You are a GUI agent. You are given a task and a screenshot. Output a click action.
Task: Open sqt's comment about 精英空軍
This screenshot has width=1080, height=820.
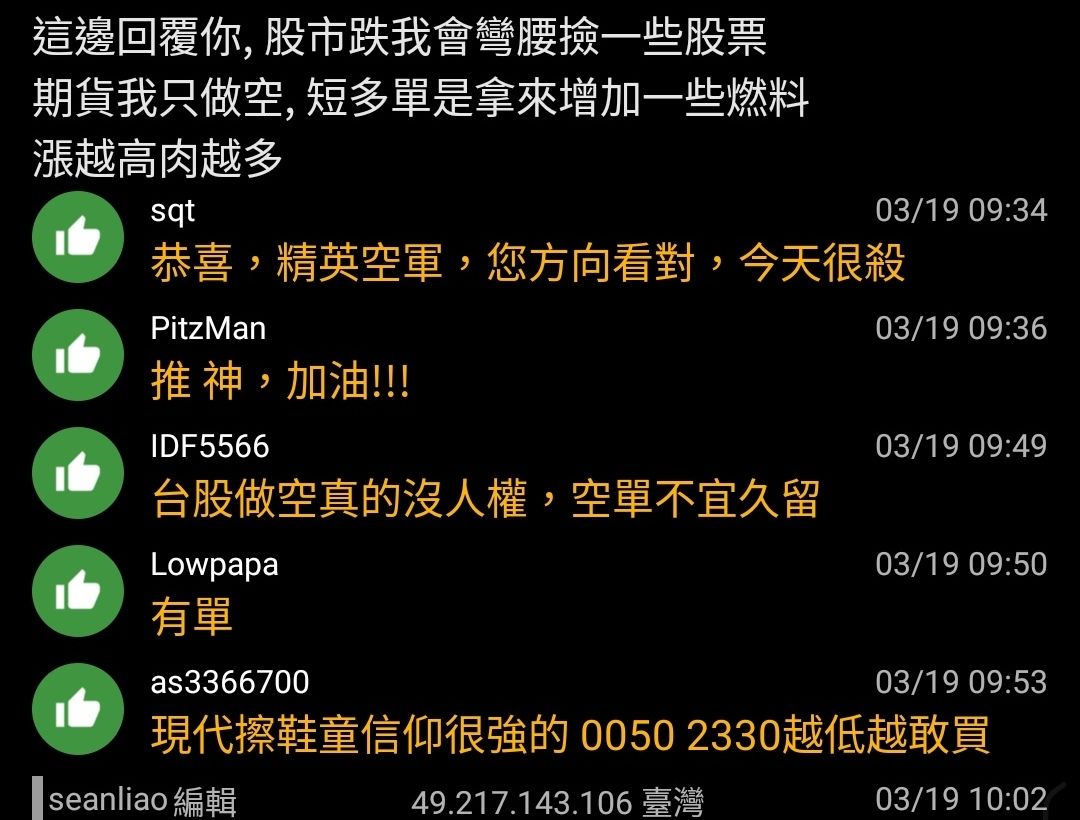528,264
